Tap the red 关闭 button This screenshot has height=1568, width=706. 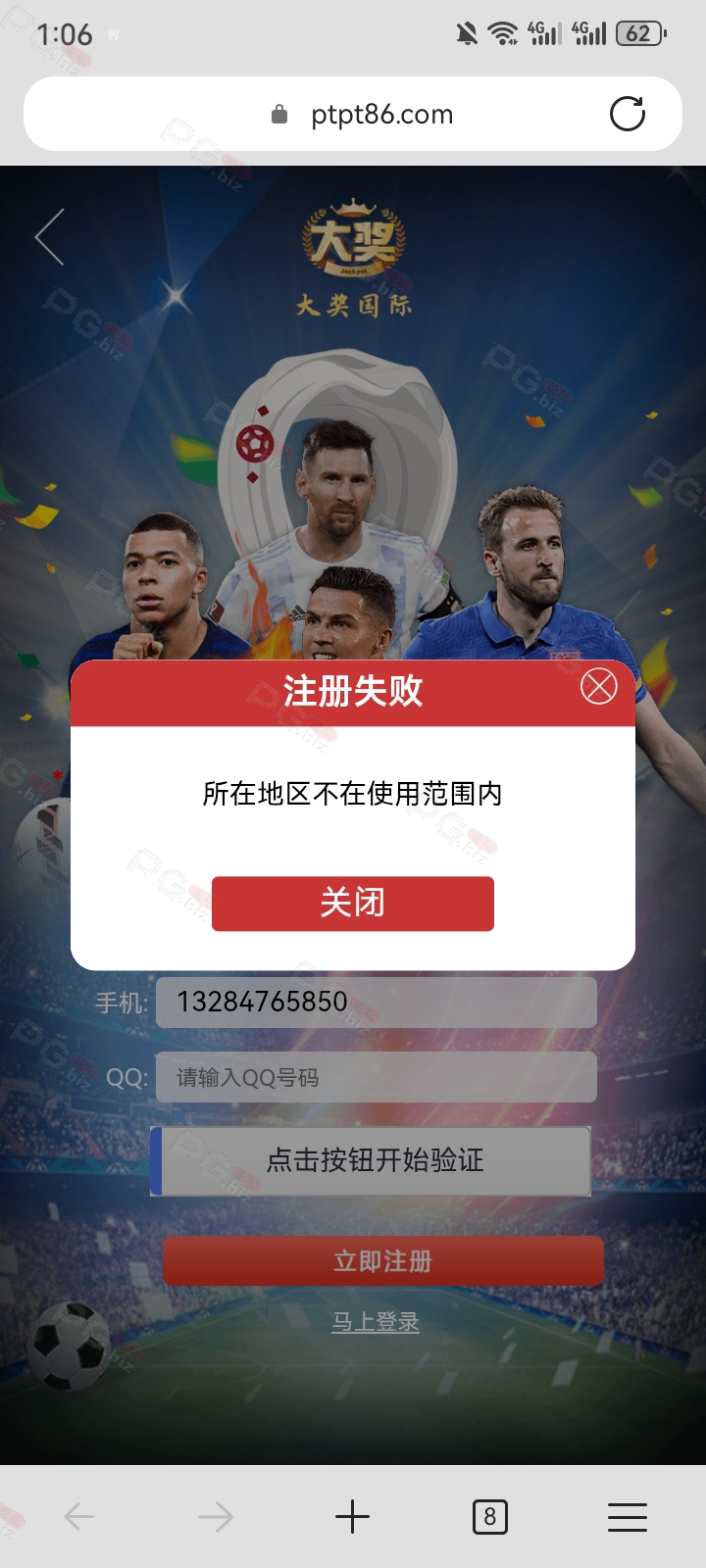pos(353,903)
